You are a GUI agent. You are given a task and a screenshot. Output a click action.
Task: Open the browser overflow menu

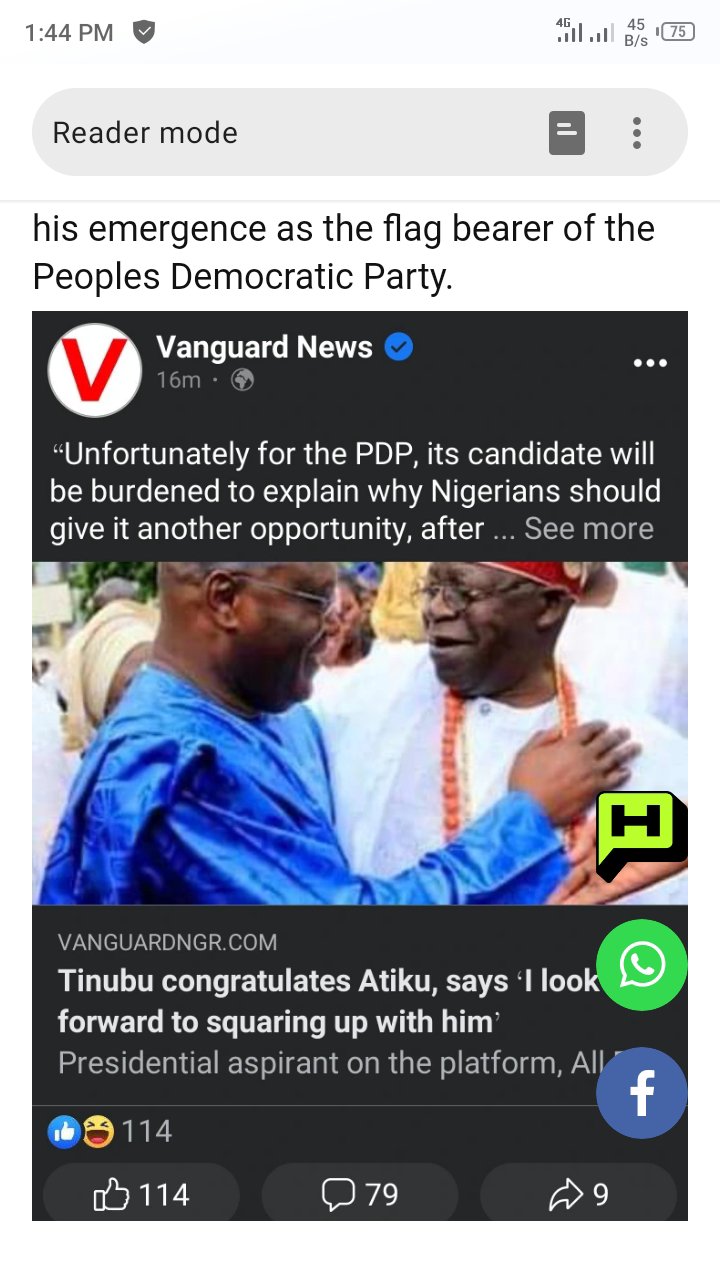tap(637, 133)
